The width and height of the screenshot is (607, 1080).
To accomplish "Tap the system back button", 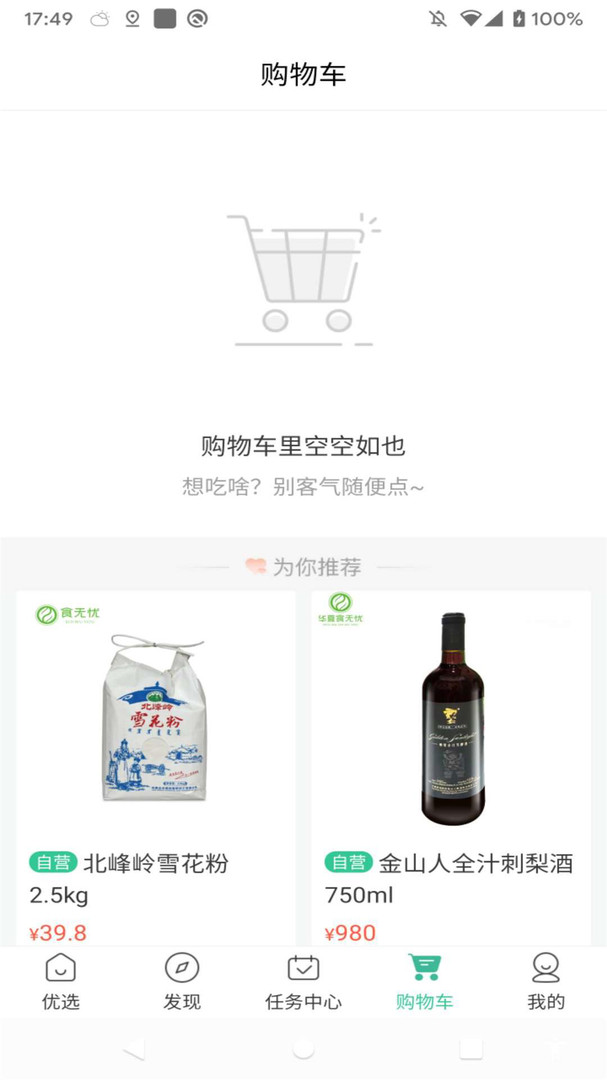I will [x=134, y=1048].
